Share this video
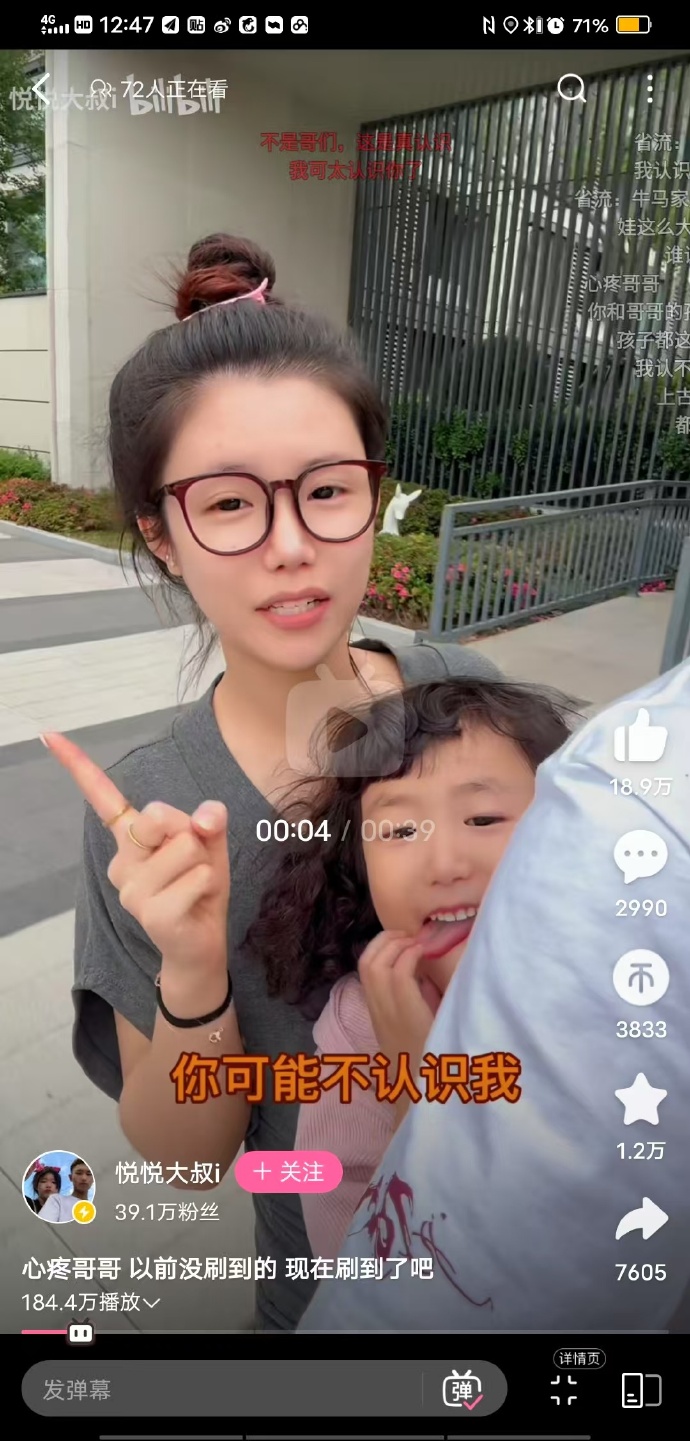The height and width of the screenshot is (1441, 690). click(640, 1220)
